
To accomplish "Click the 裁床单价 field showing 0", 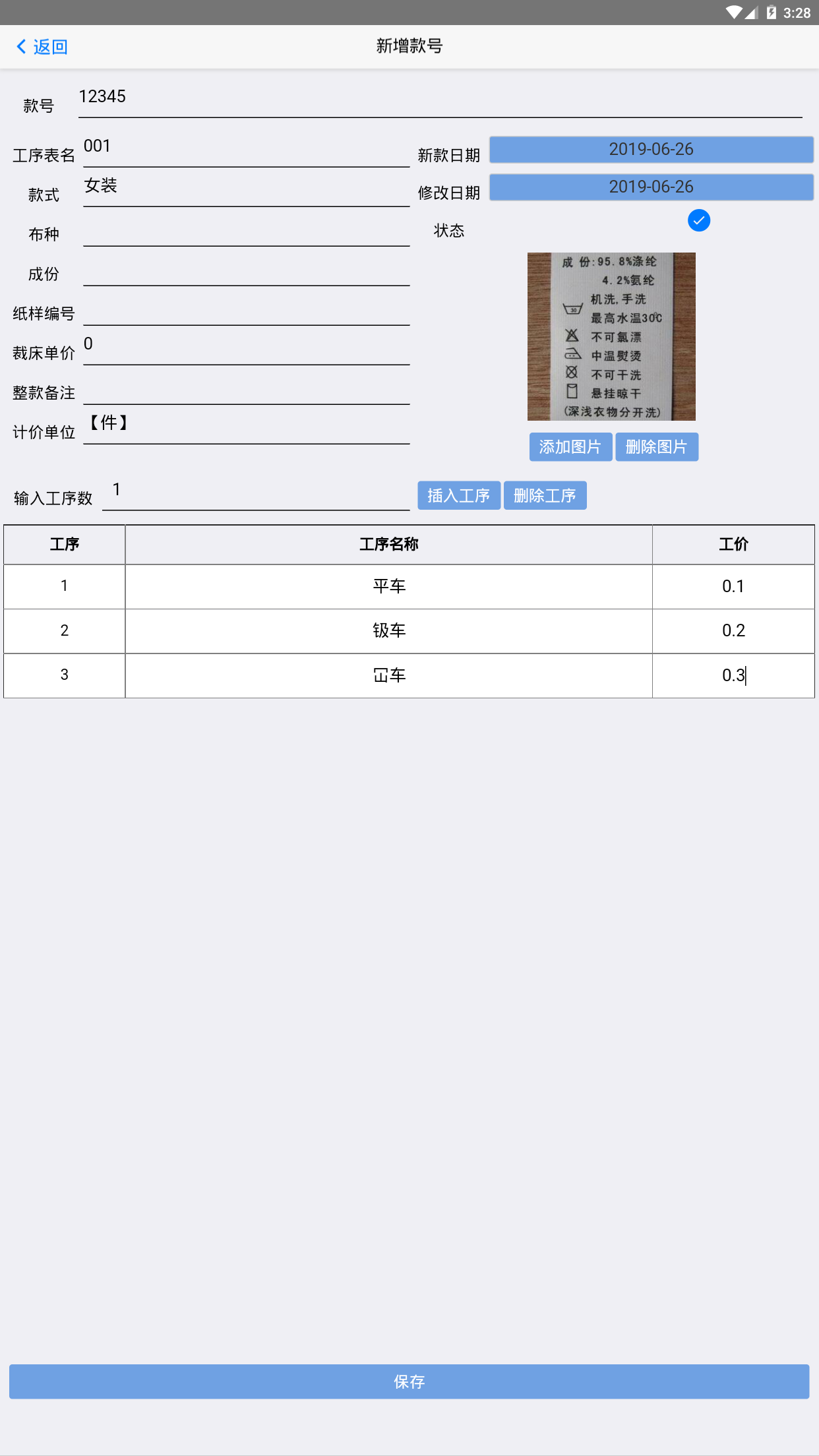I will click(x=244, y=346).
